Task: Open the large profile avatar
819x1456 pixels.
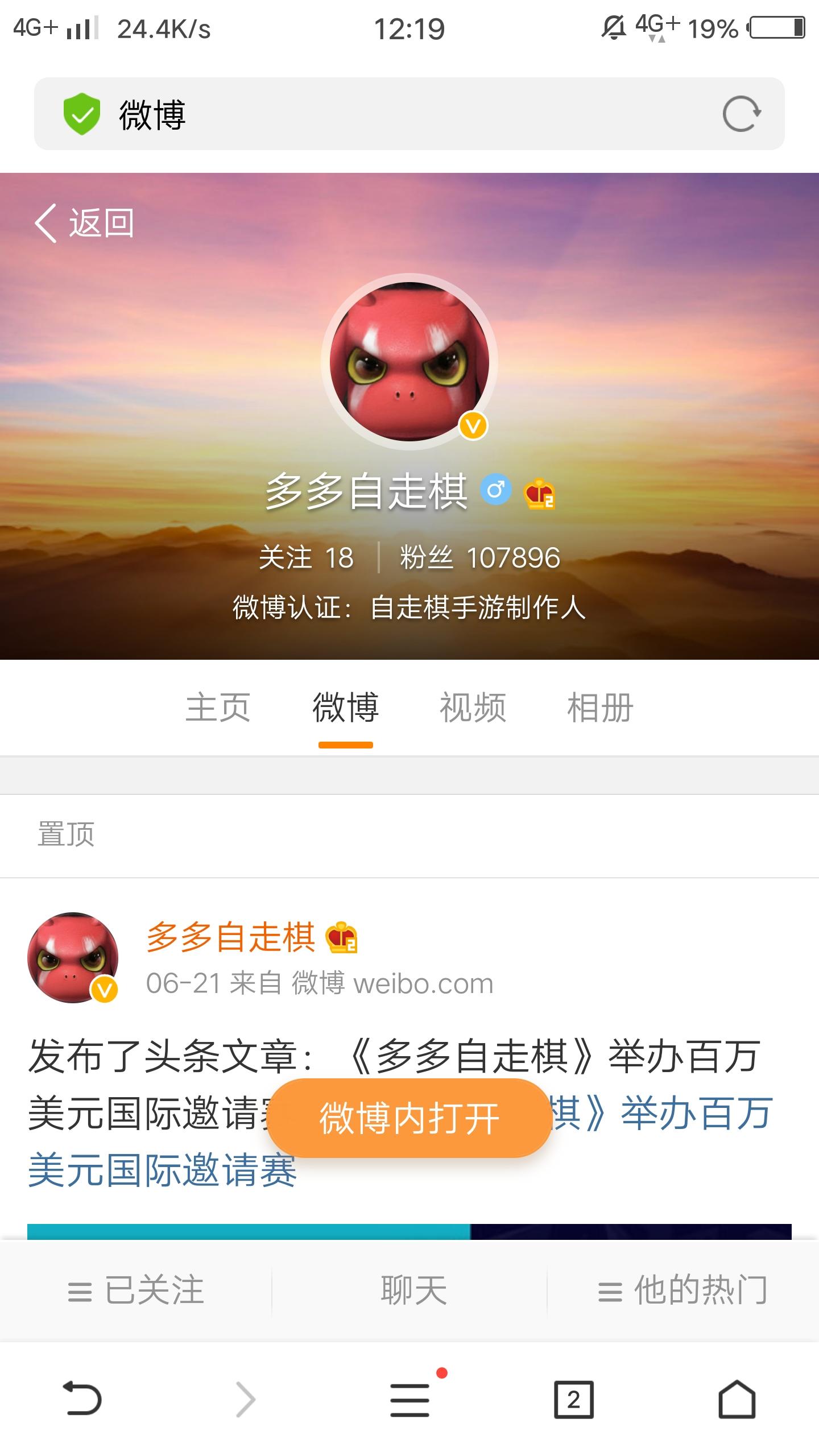Action: tap(409, 362)
